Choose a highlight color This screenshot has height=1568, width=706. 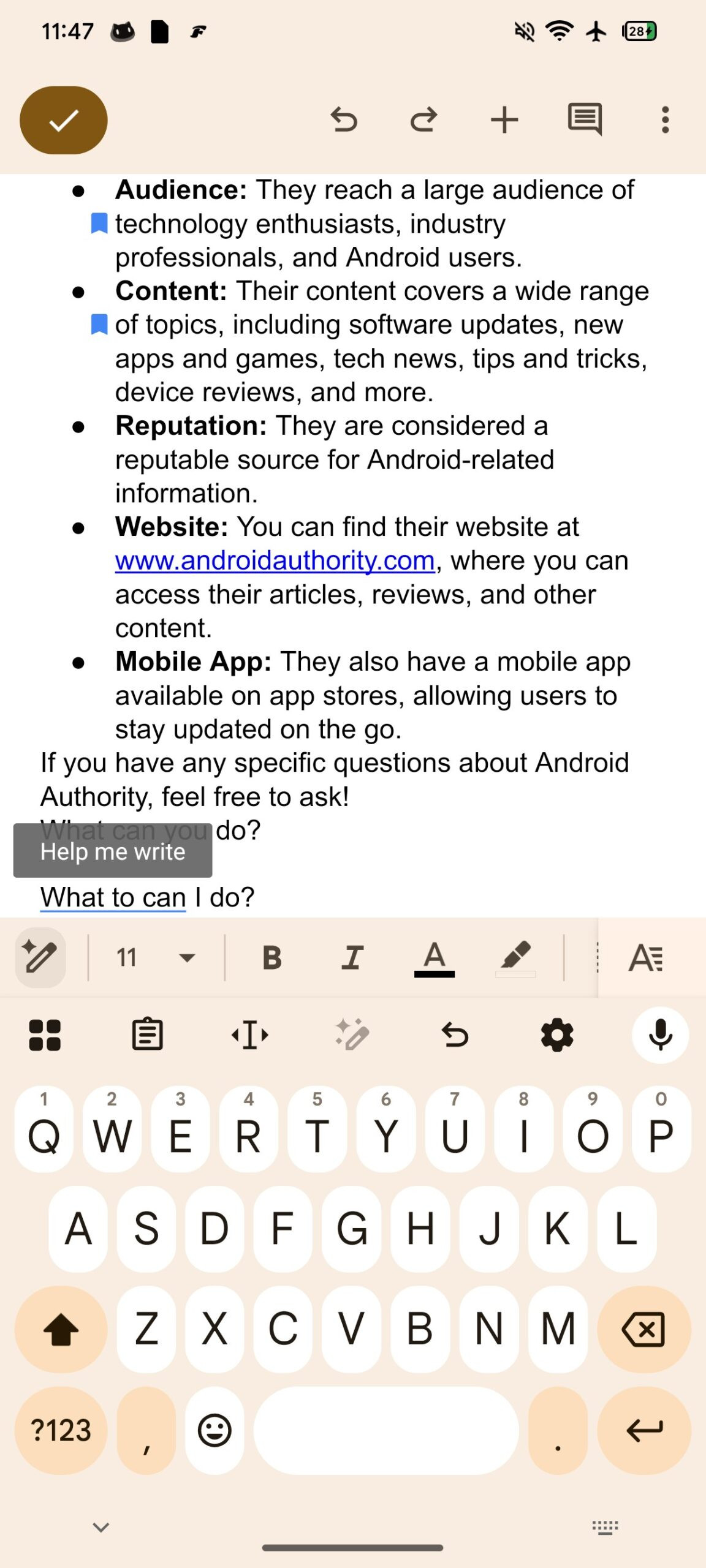pyautogui.click(x=515, y=957)
